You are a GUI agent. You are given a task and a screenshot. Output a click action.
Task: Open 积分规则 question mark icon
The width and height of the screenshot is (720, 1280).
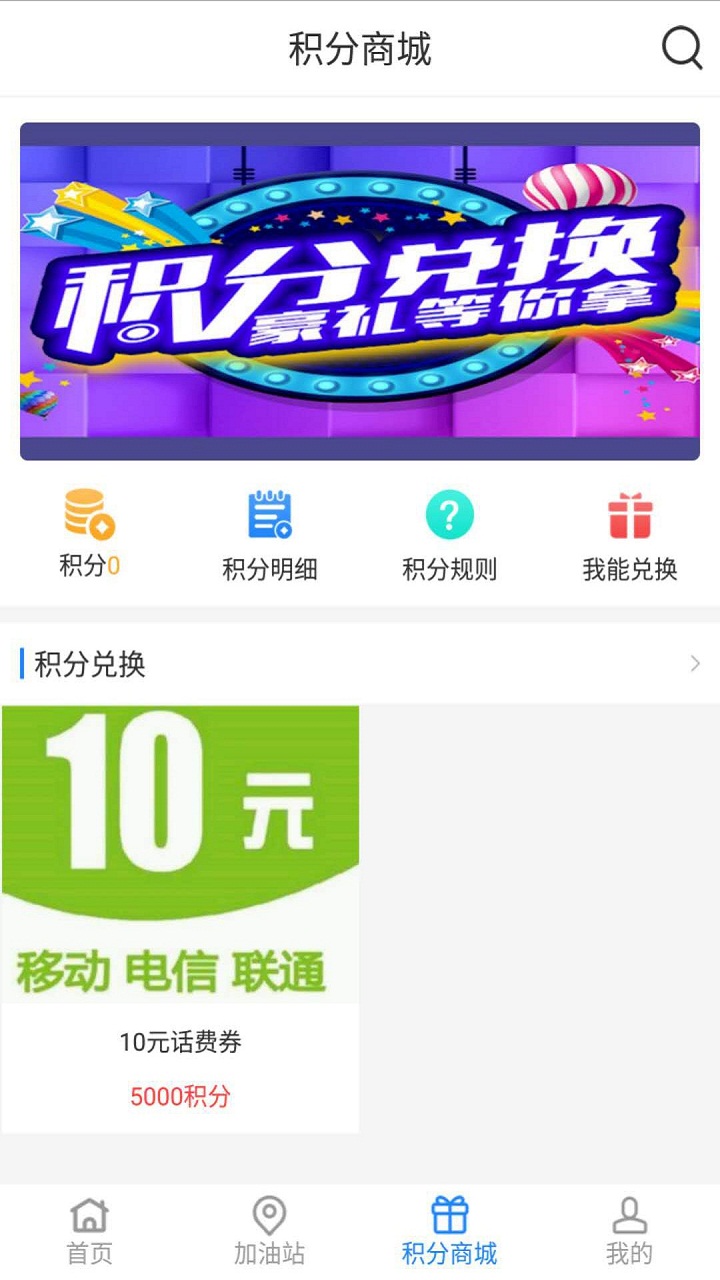tap(448, 515)
